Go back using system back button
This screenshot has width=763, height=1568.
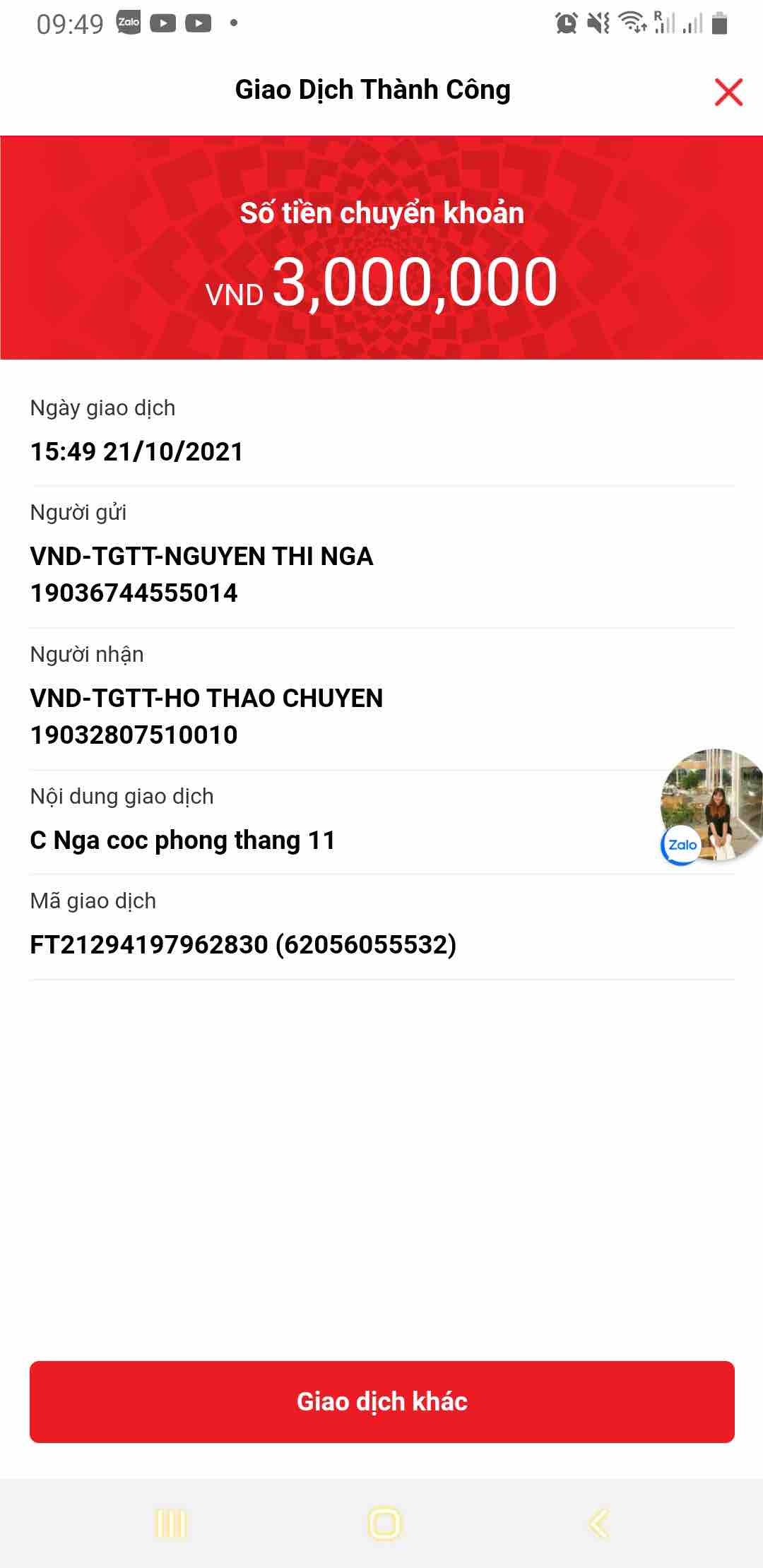coord(598,1524)
